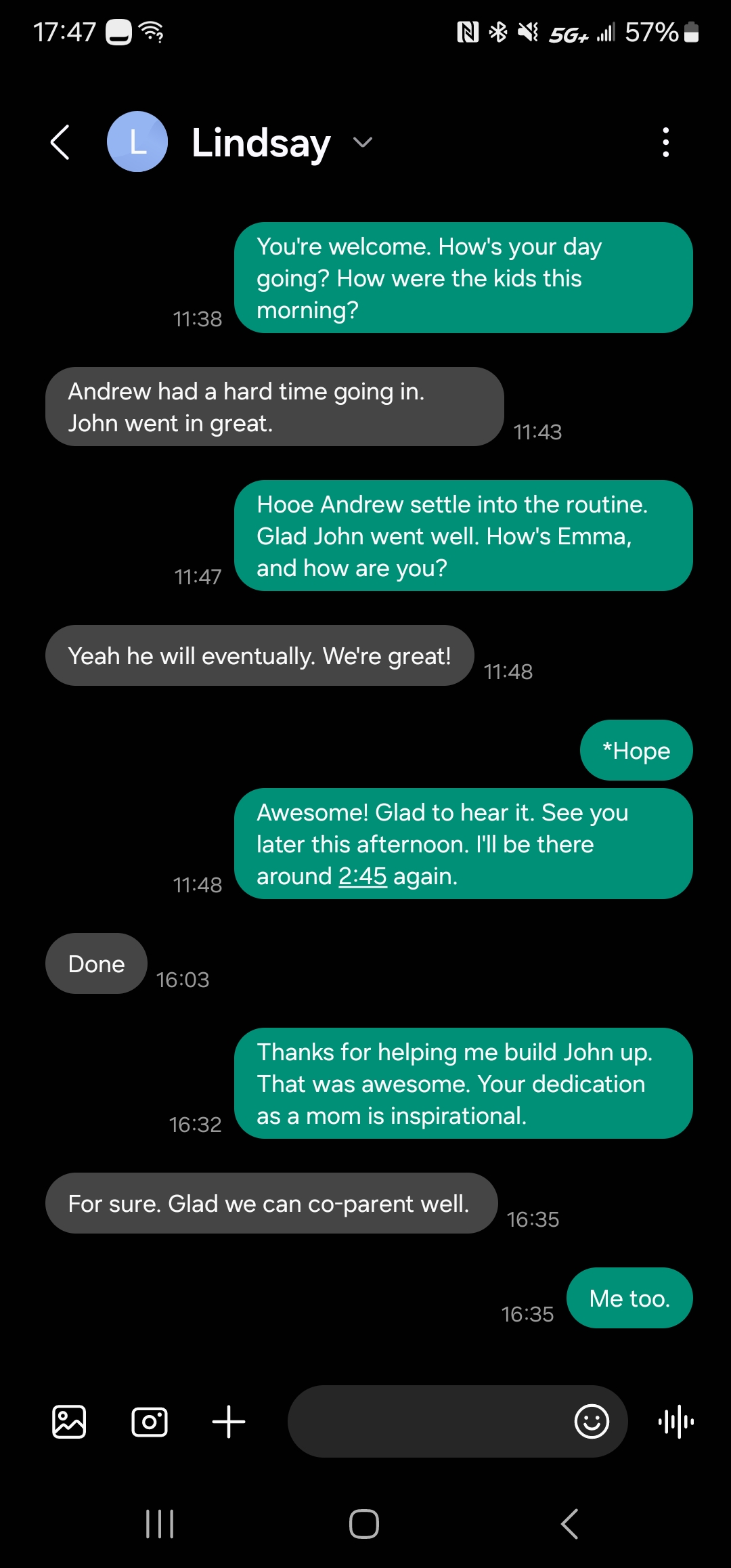The height and width of the screenshot is (1568, 731).
Task: Open the plus attachment options
Action: pyautogui.click(x=229, y=1421)
